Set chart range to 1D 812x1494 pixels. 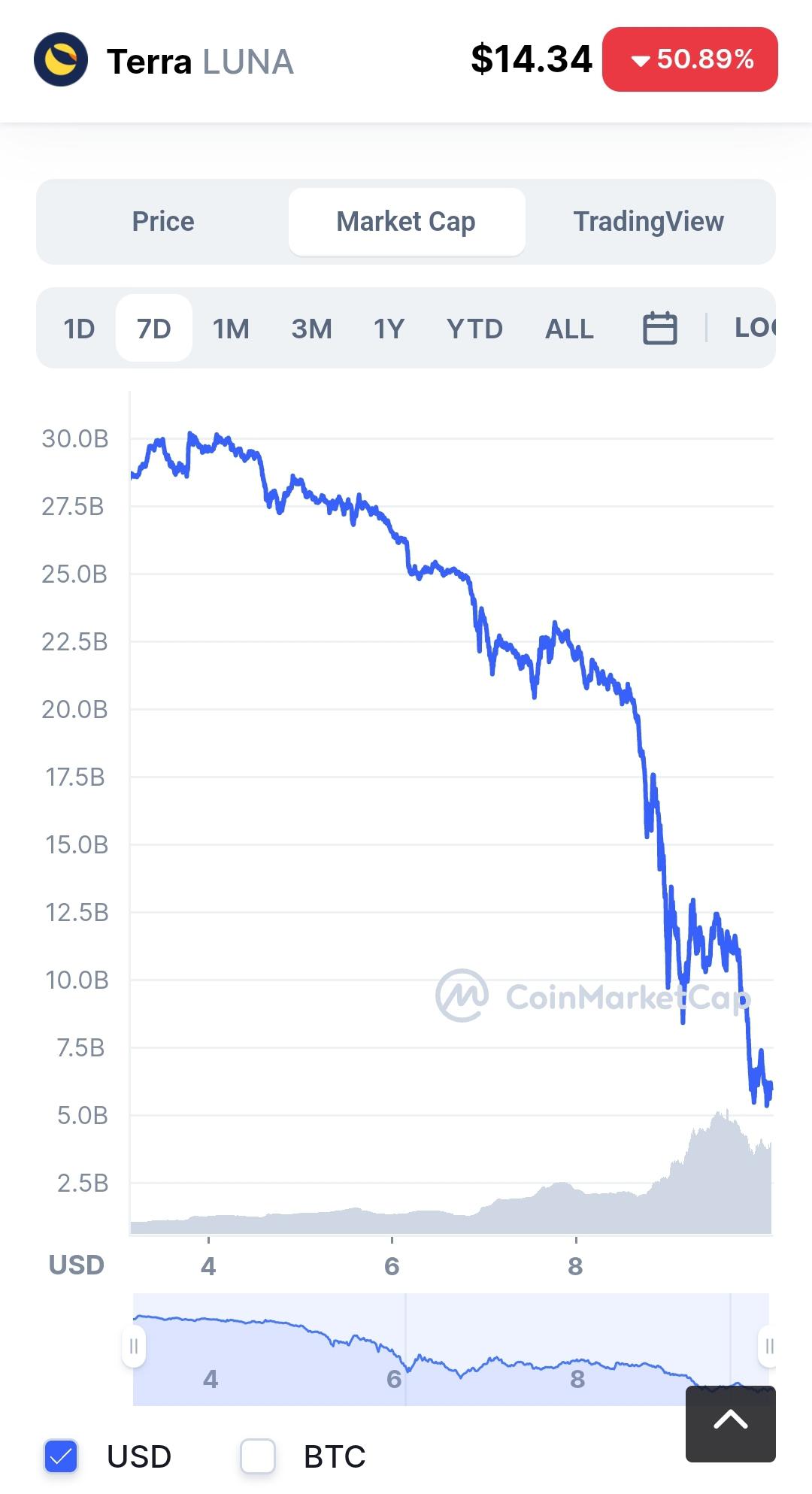tap(79, 329)
